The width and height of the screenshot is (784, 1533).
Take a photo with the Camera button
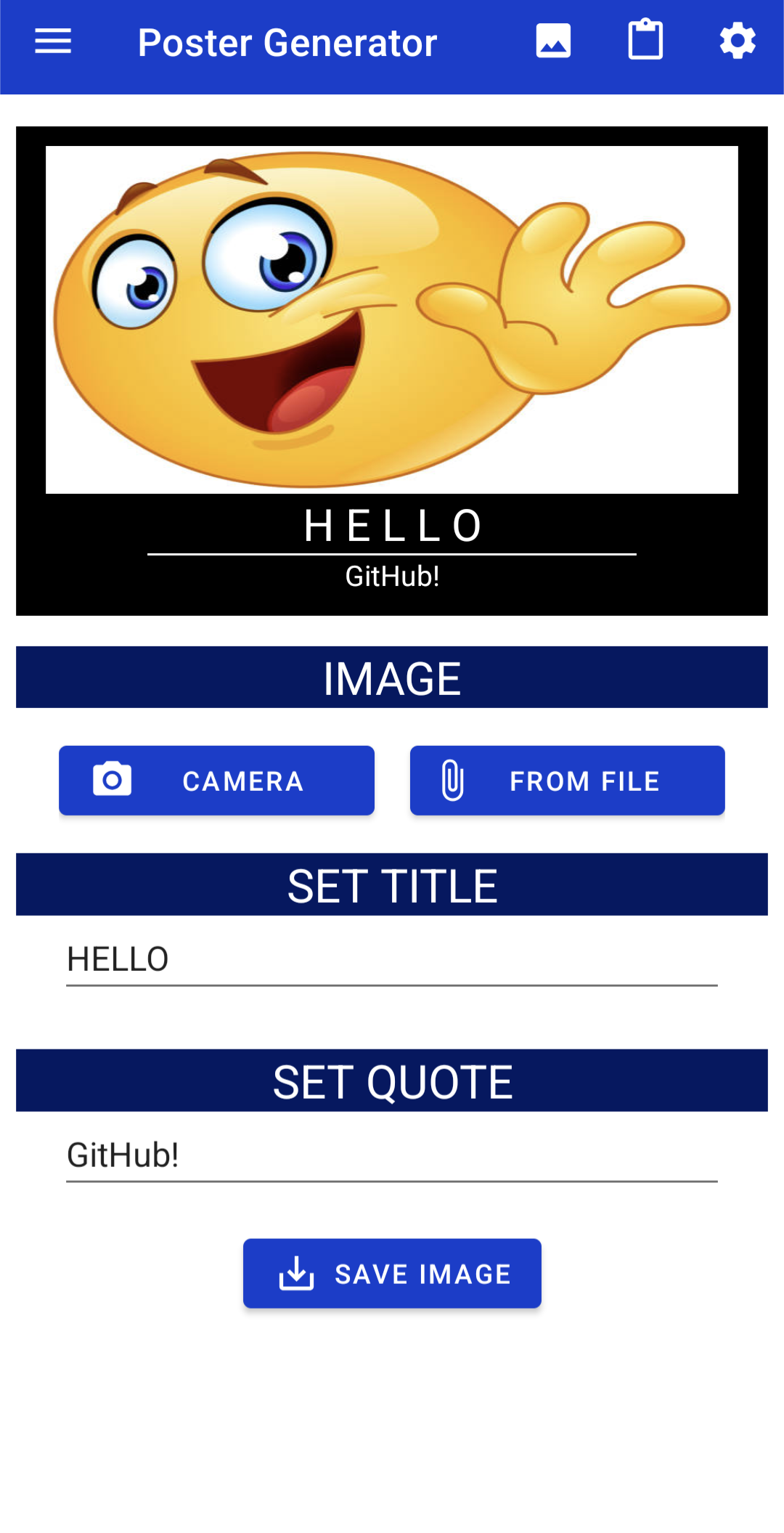(216, 781)
